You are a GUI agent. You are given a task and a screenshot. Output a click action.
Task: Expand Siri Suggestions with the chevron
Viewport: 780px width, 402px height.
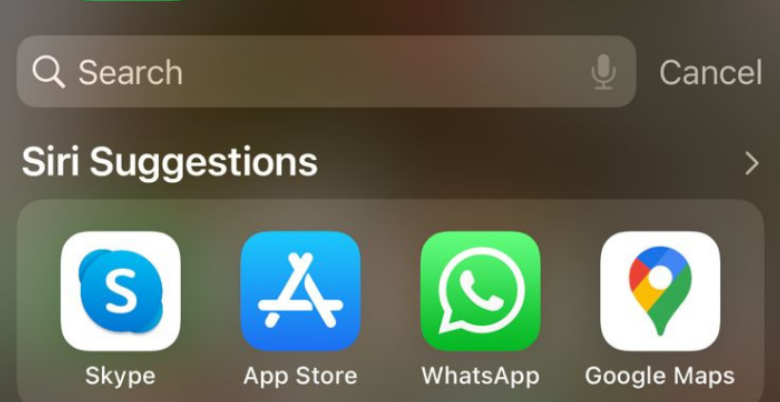tap(751, 163)
